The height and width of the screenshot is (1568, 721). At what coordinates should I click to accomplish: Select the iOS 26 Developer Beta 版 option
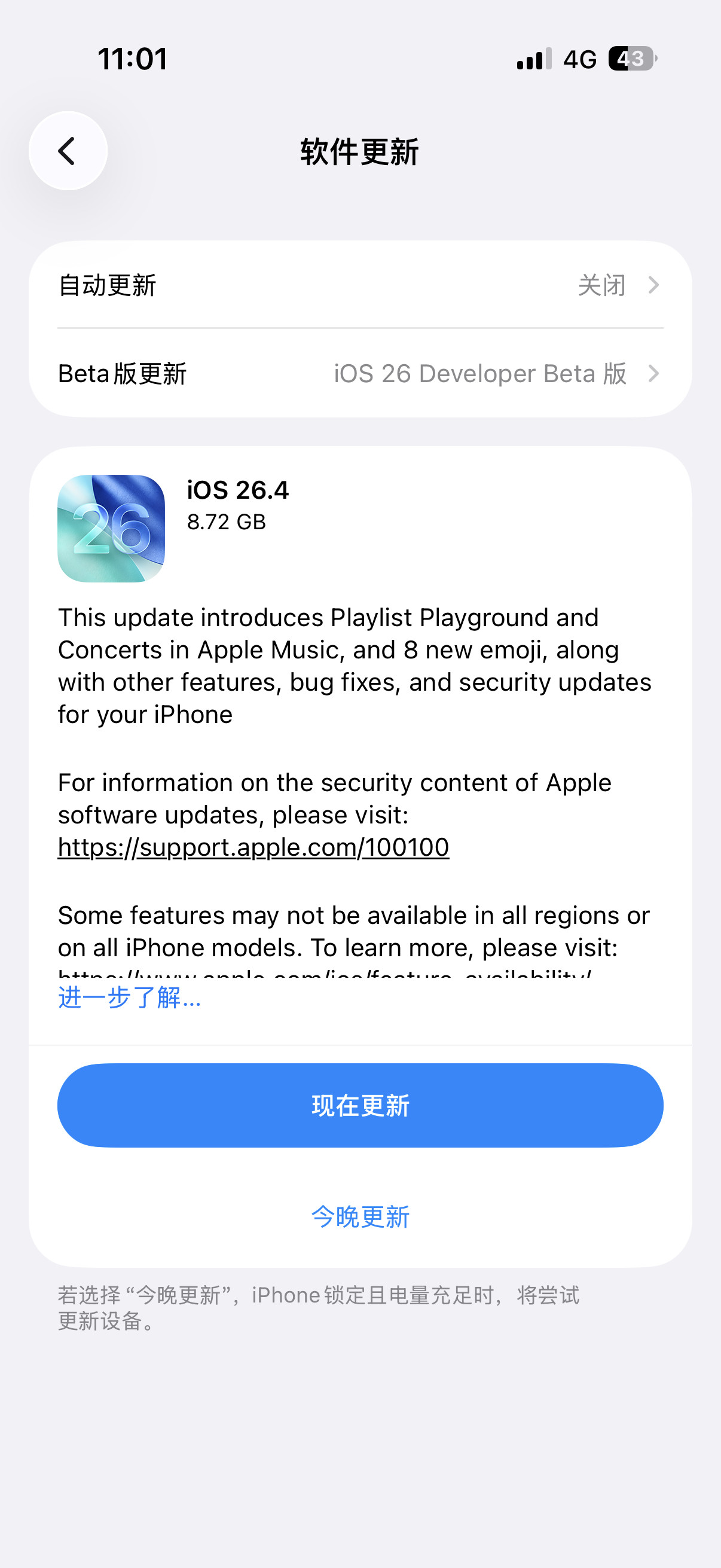coord(480,374)
